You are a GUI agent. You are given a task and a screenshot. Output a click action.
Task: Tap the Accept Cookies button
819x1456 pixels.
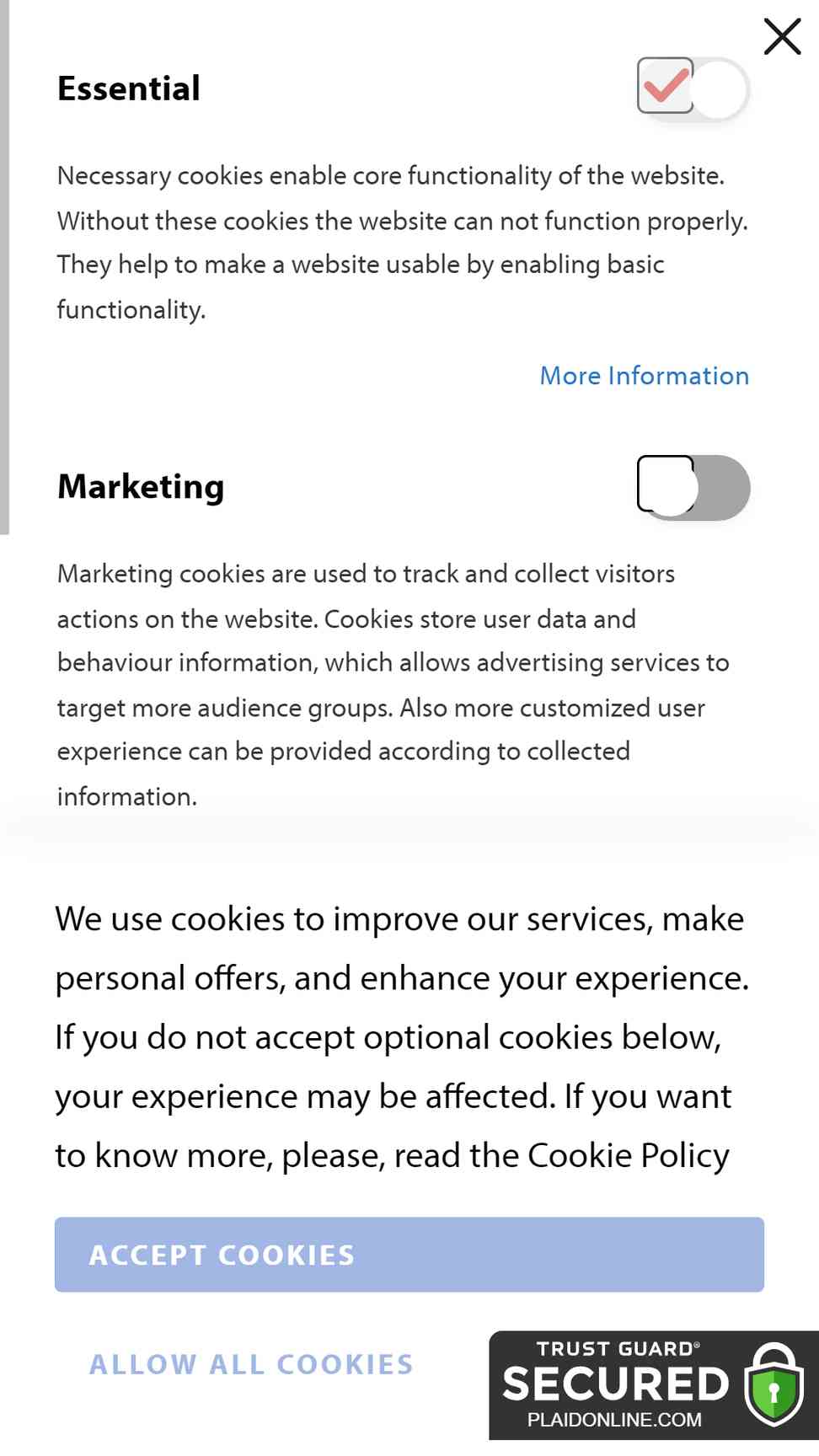[x=409, y=1254]
